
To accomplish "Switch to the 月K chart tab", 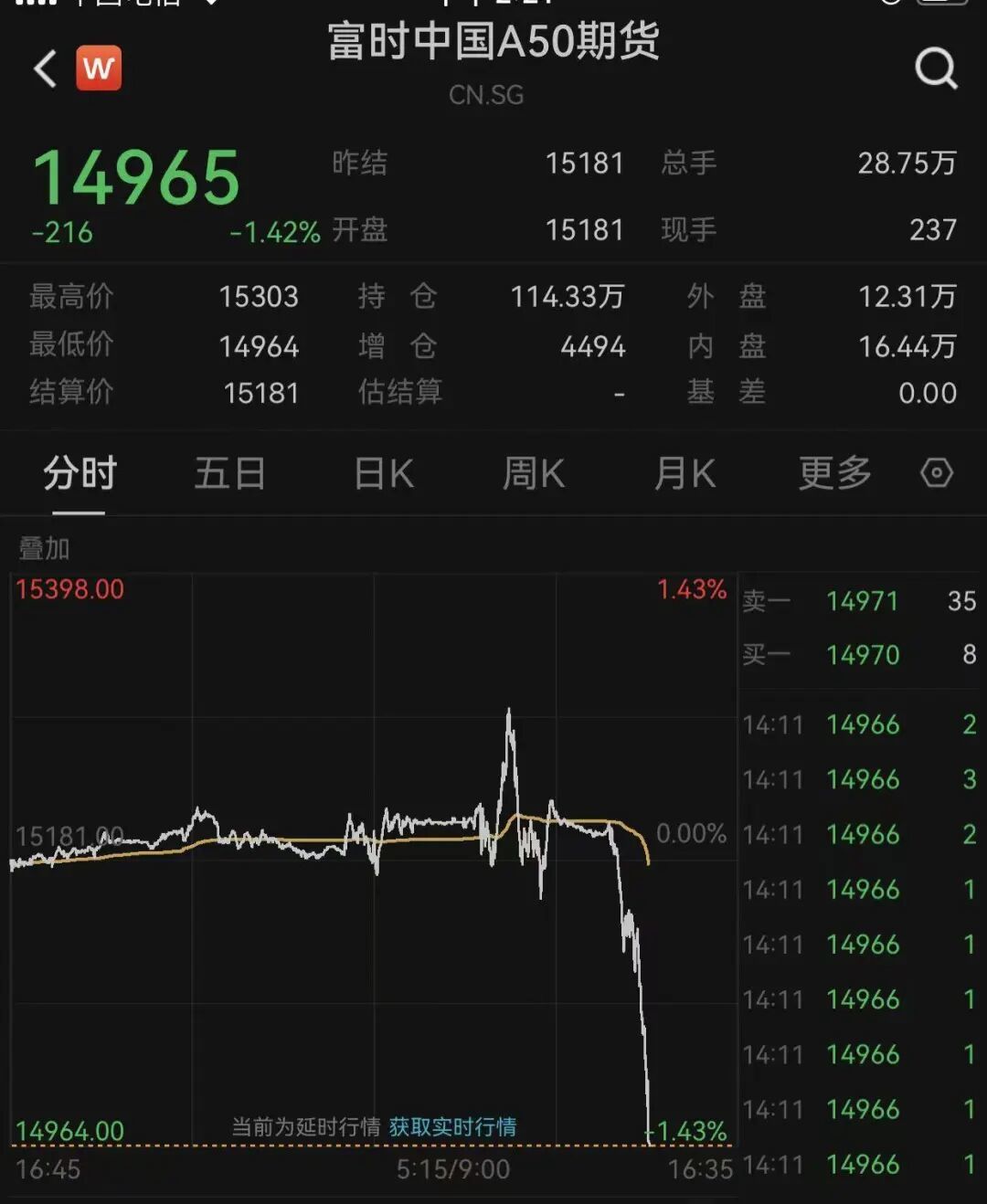I will point(685,473).
